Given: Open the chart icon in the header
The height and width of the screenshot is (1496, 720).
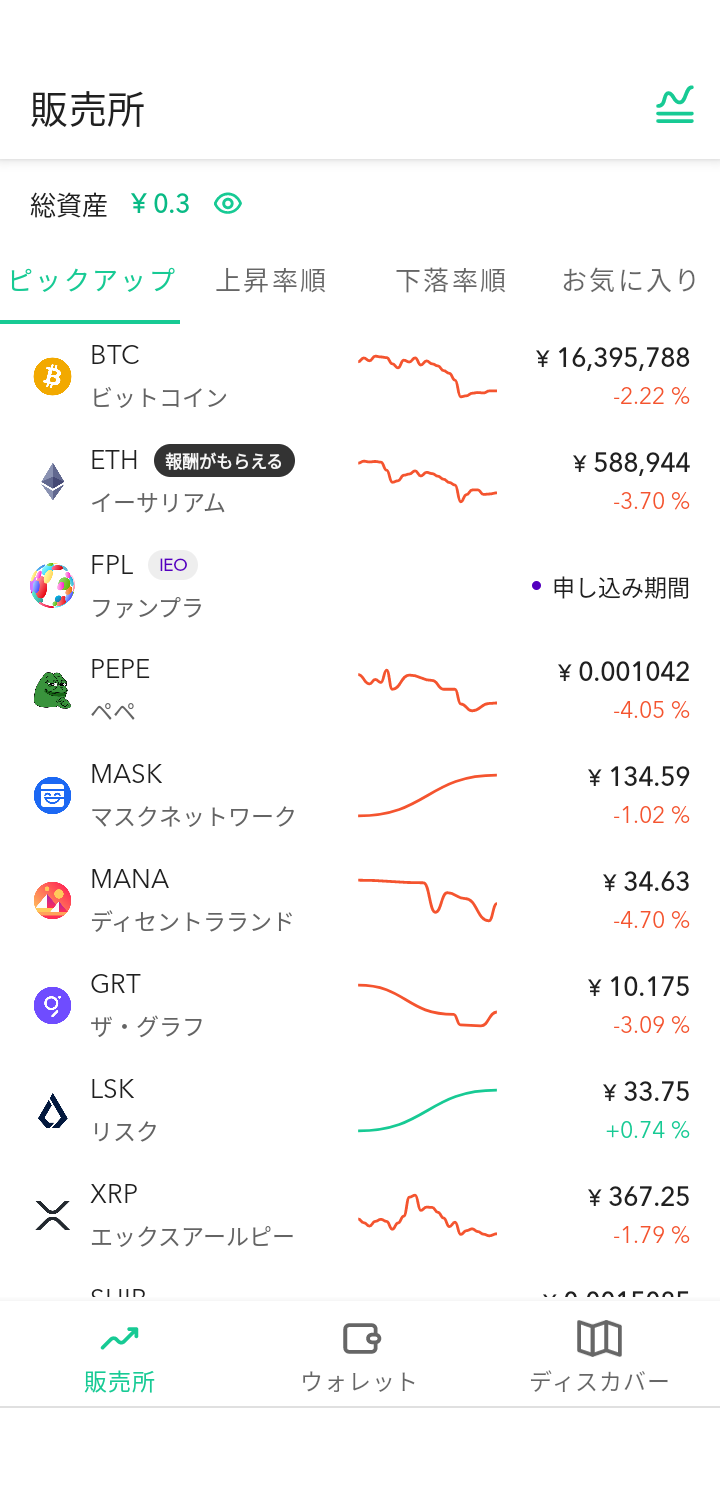Looking at the screenshot, I should click(x=674, y=106).
